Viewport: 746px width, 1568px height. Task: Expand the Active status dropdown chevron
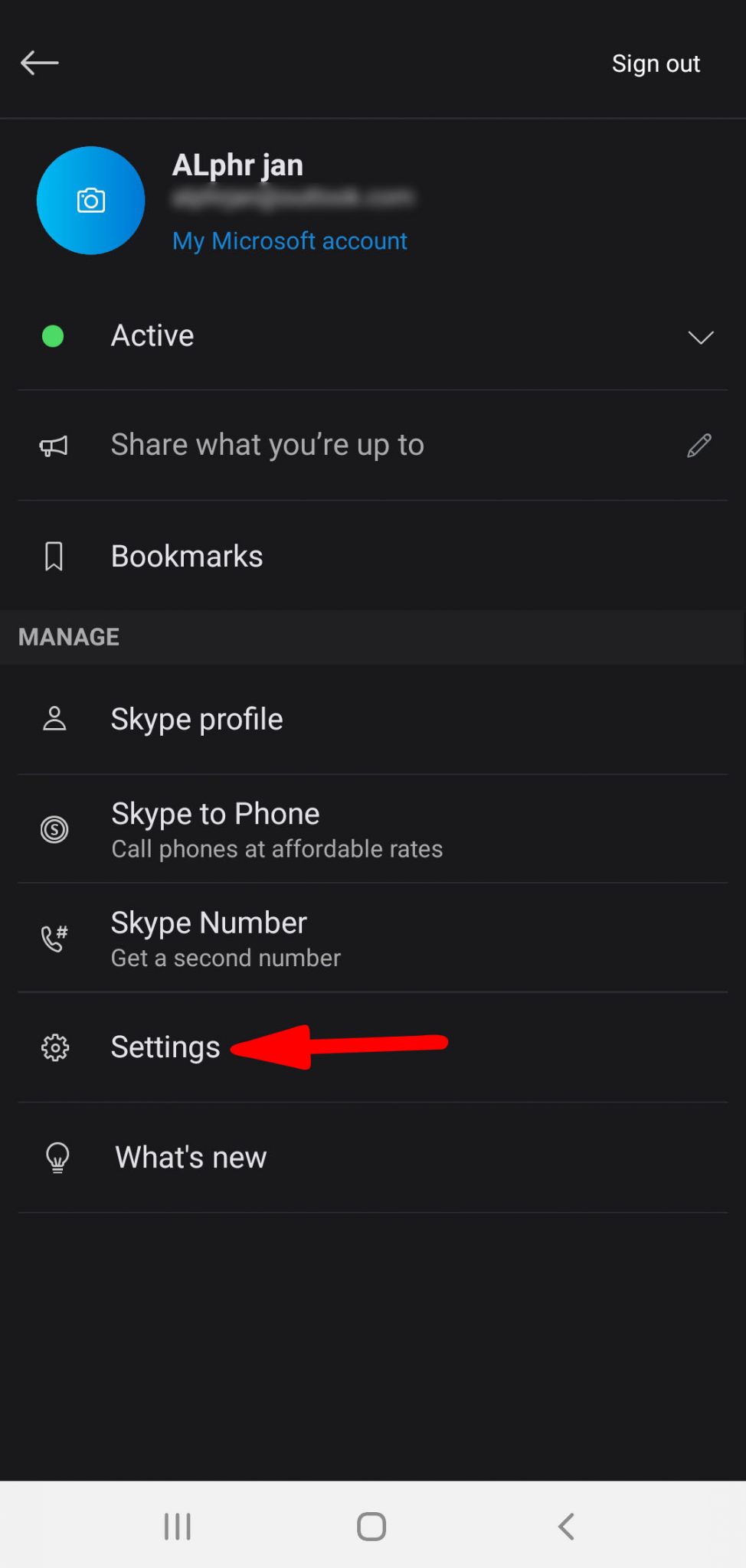699,337
